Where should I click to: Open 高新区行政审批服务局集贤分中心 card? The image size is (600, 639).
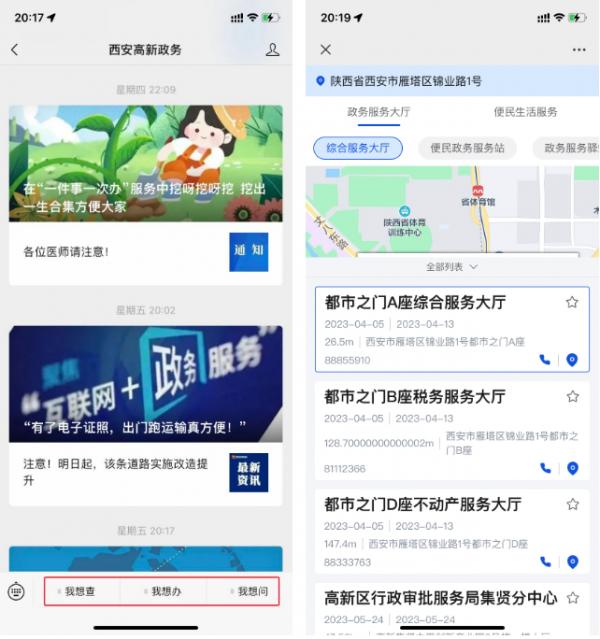(440, 598)
